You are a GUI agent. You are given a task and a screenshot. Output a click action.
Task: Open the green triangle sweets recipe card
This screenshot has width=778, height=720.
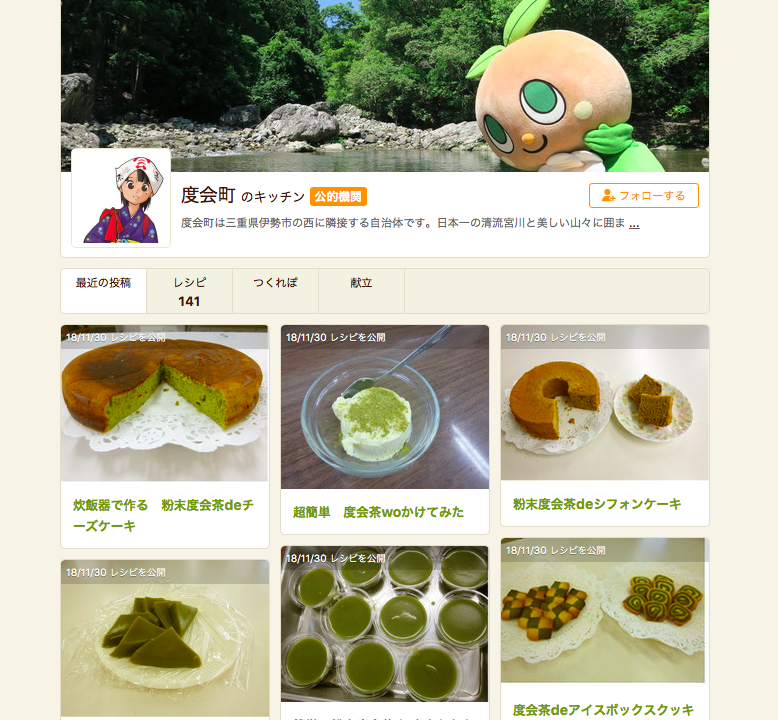165,640
